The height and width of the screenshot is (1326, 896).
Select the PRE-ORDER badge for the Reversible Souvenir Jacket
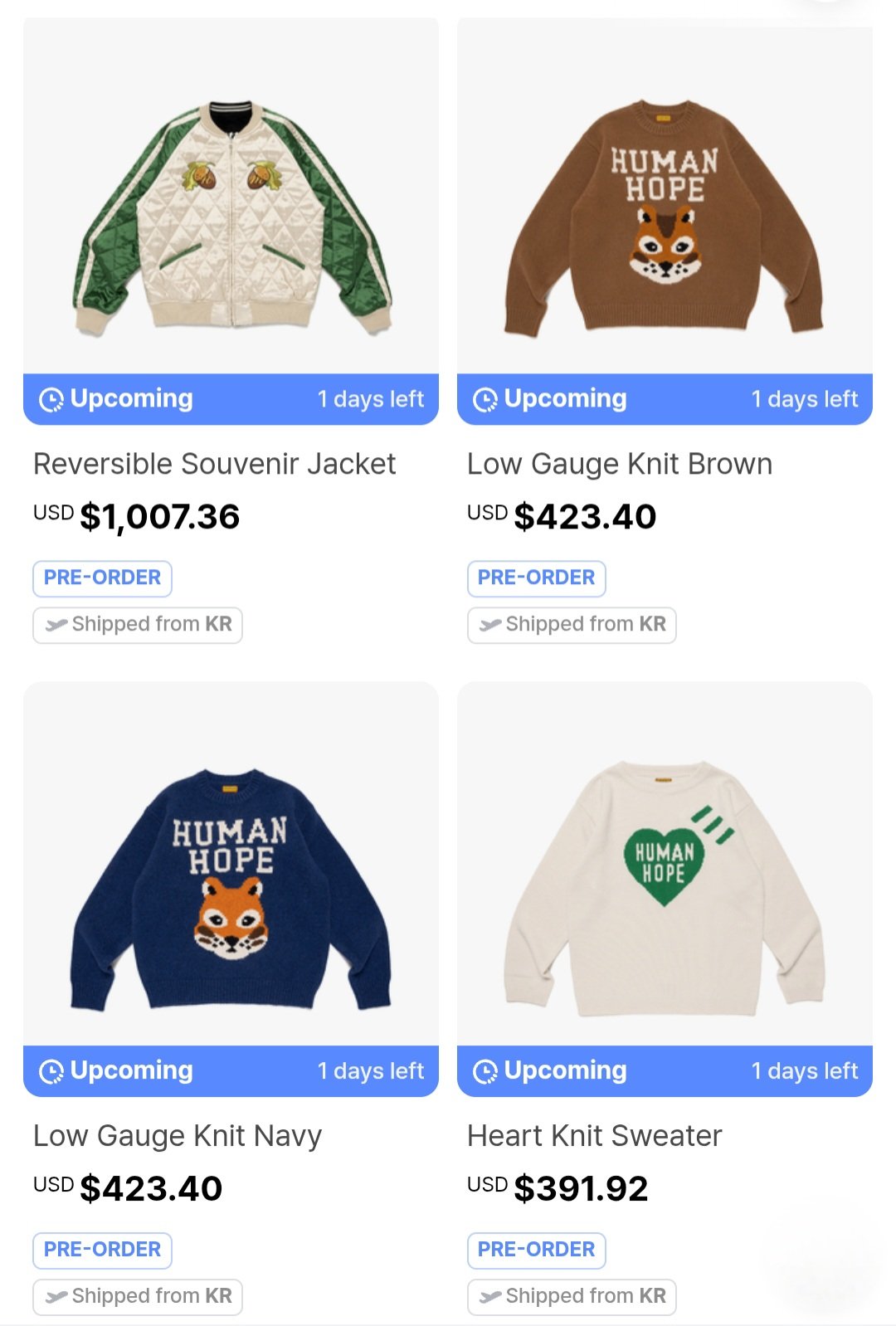pos(101,578)
